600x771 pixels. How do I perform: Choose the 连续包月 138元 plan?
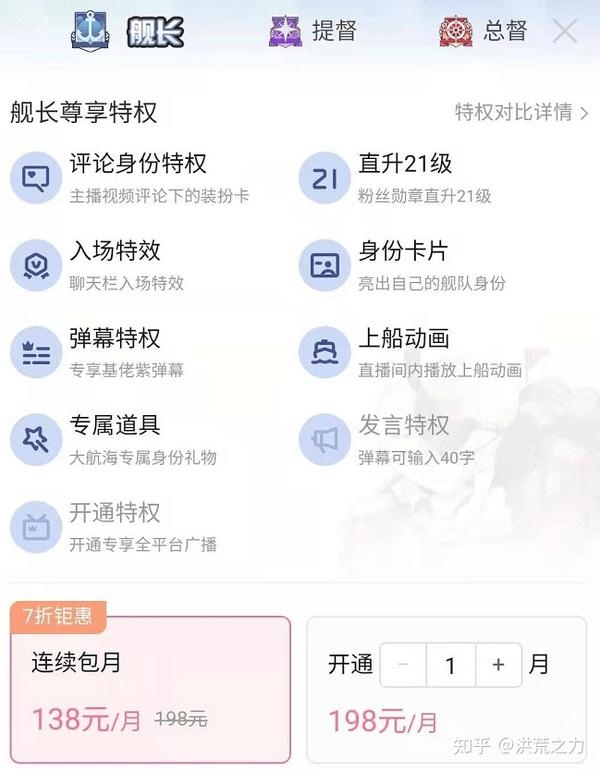148,689
